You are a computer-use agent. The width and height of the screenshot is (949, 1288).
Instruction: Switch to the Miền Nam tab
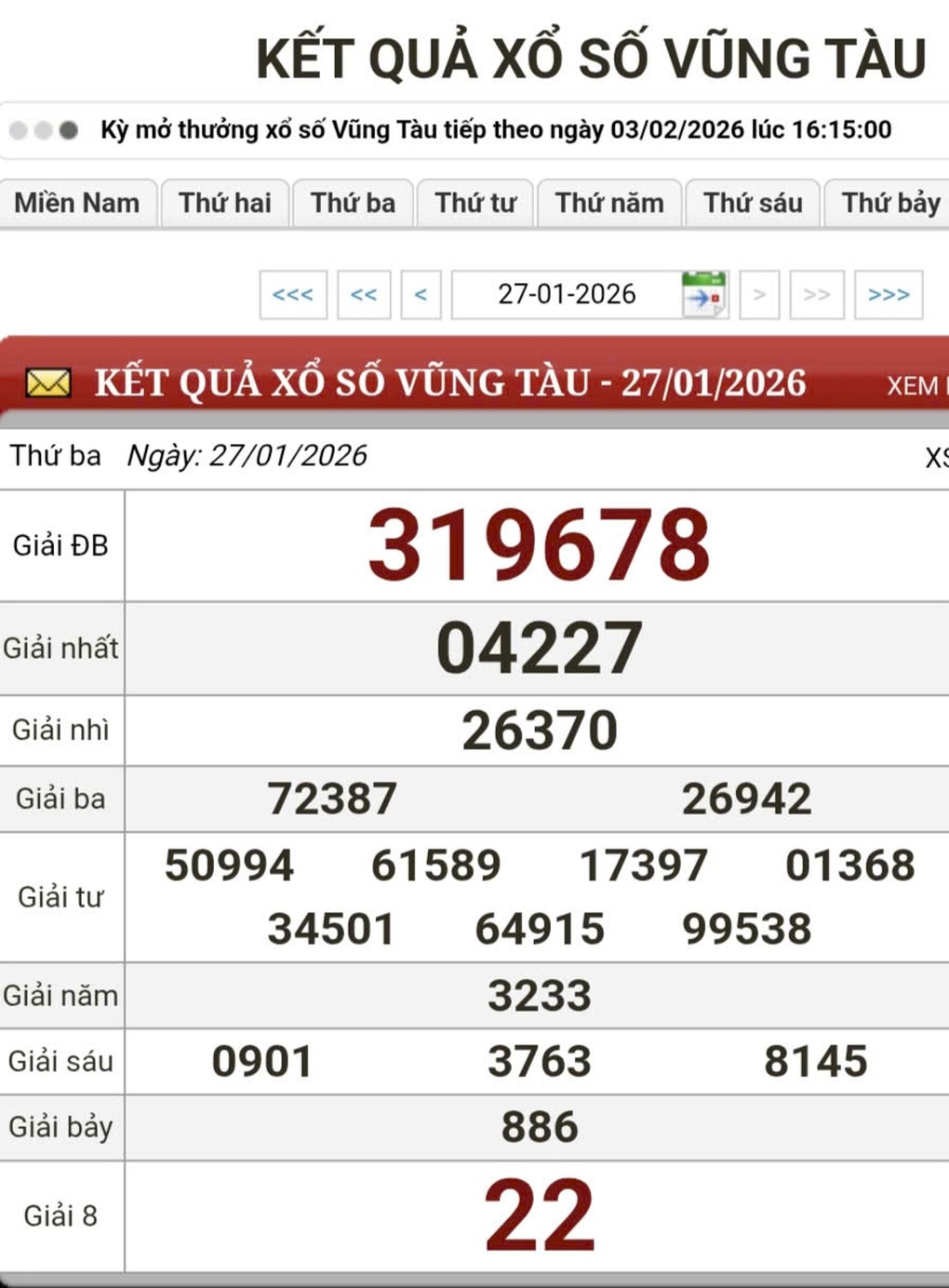pos(76,203)
